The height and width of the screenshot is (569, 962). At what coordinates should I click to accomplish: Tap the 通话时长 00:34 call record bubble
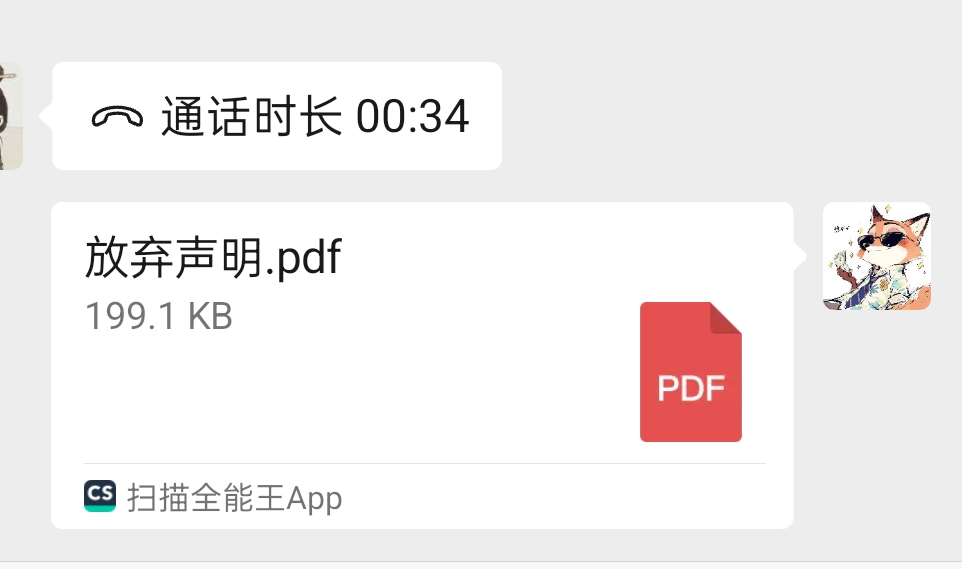pyautogui.click(x=278, y=117)
